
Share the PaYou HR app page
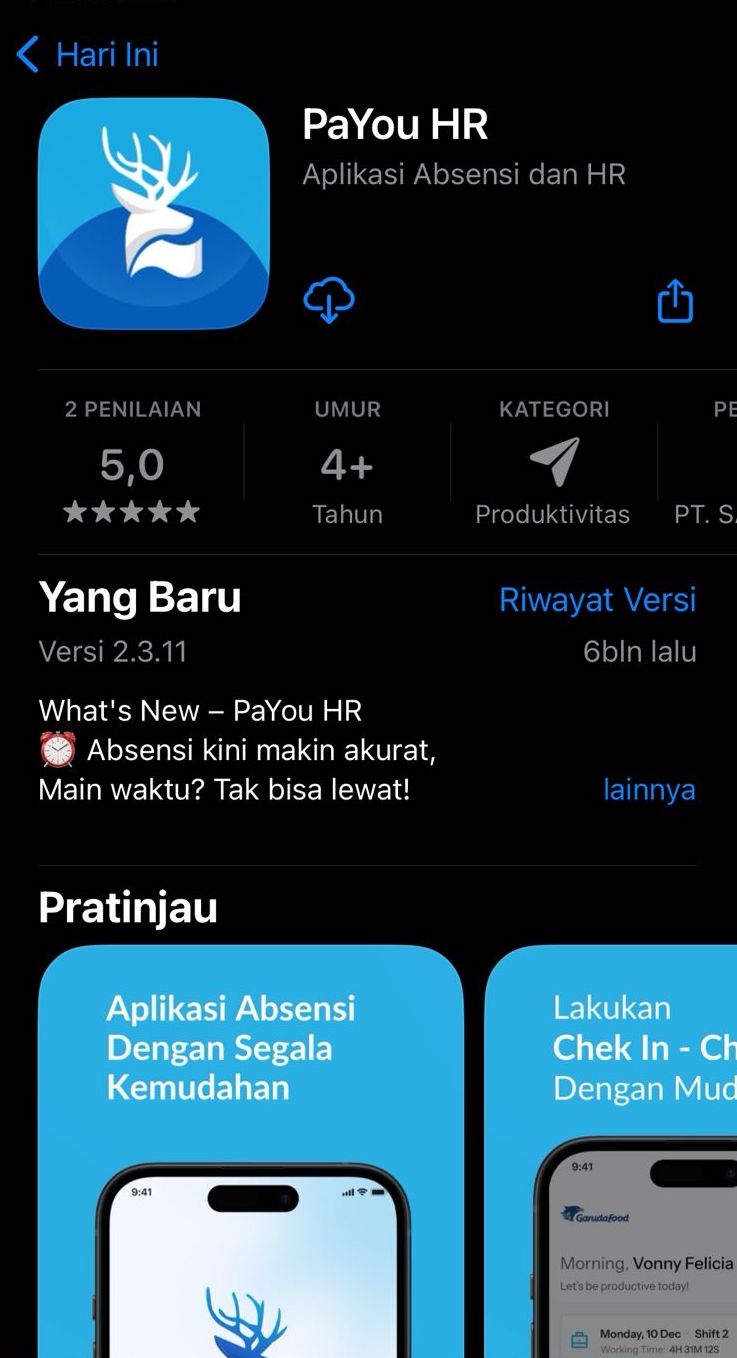click(675, 300)
